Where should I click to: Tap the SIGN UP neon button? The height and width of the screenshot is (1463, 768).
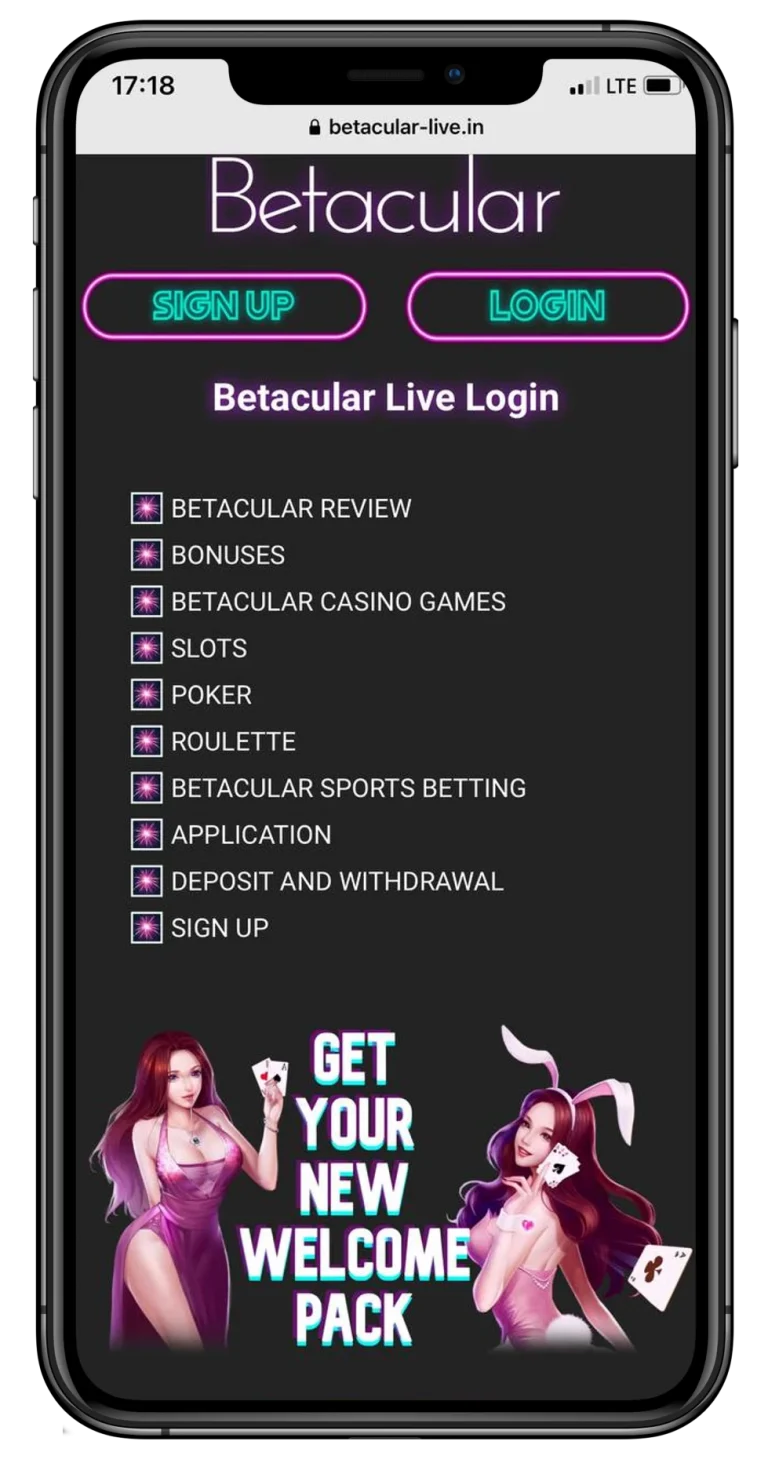(224, 306)
